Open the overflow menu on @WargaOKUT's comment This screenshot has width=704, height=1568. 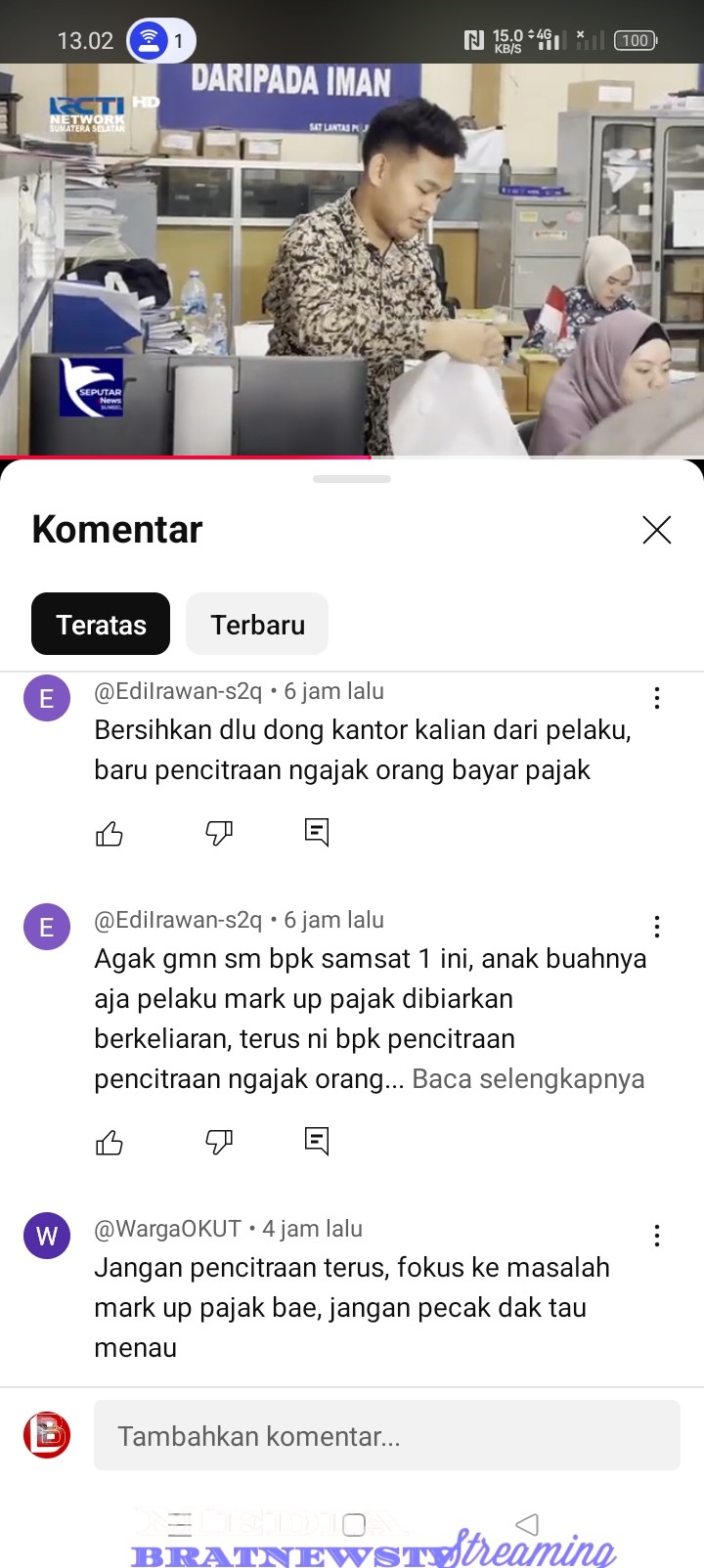pos(657,1236)
